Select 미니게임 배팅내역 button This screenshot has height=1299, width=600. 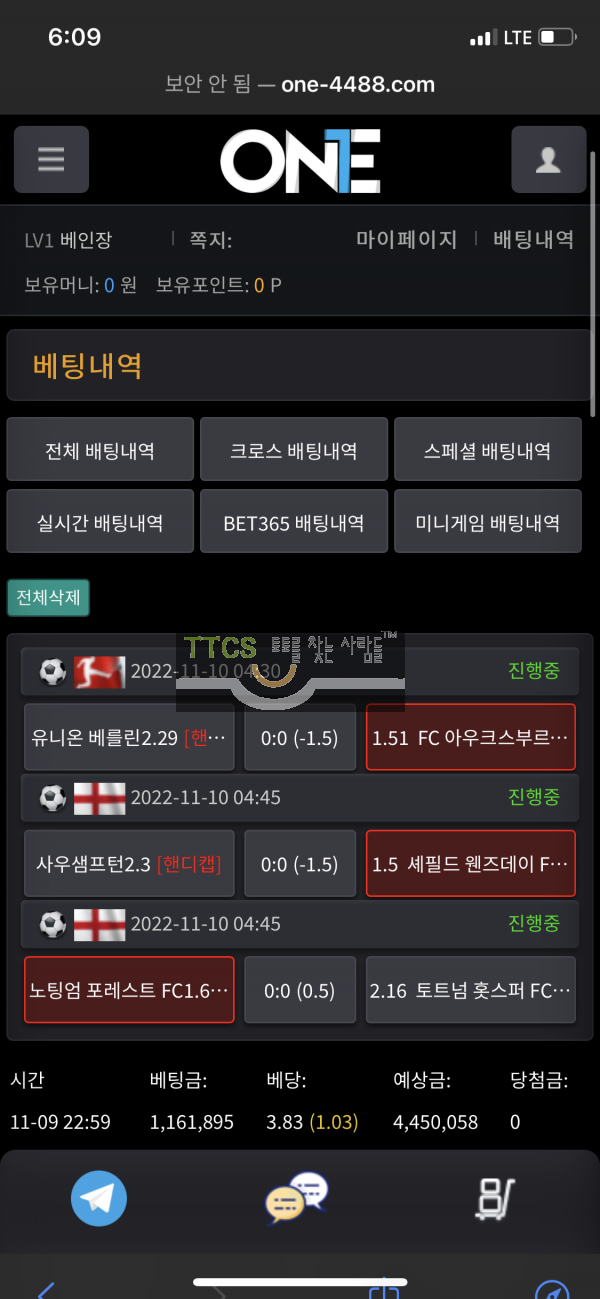[487, 523]
